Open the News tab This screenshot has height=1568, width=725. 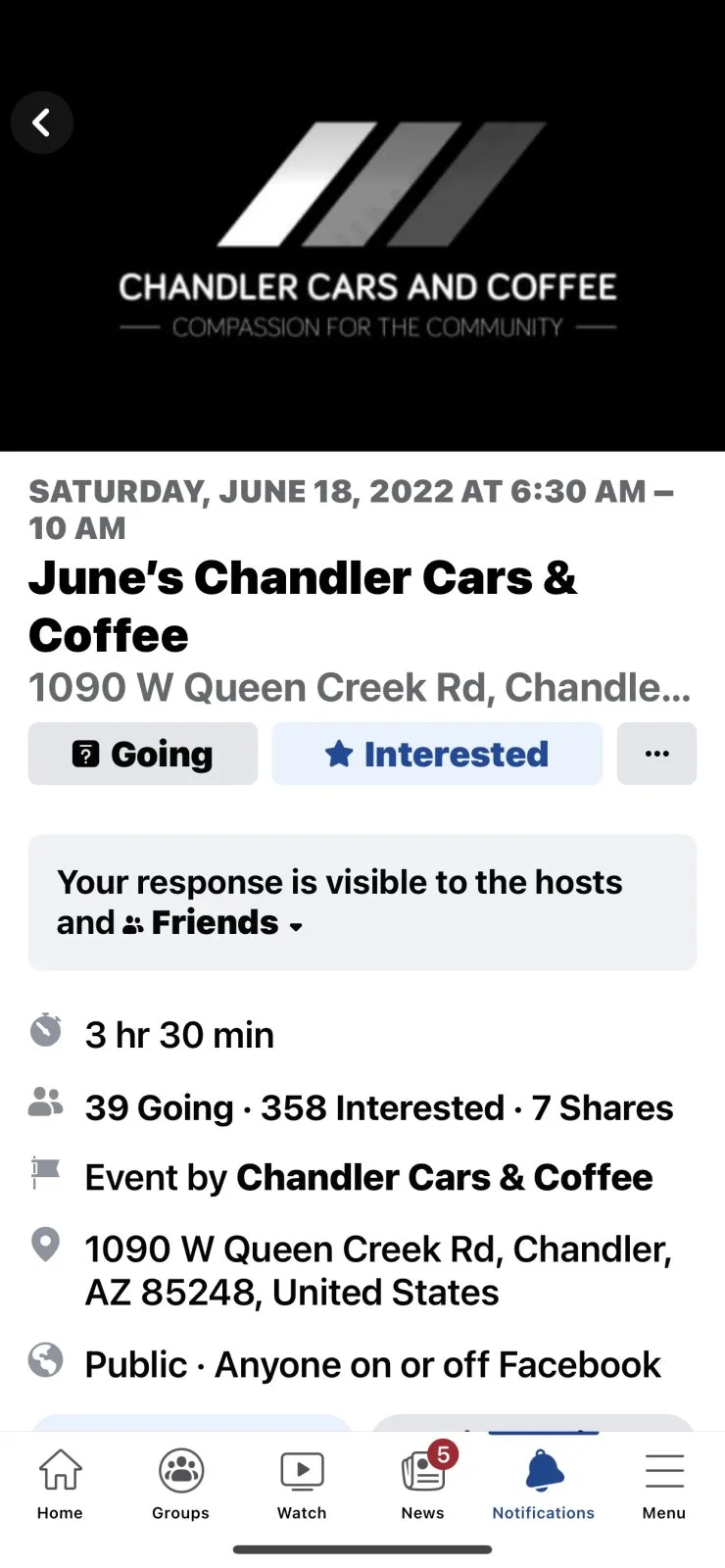(423, 1484)
